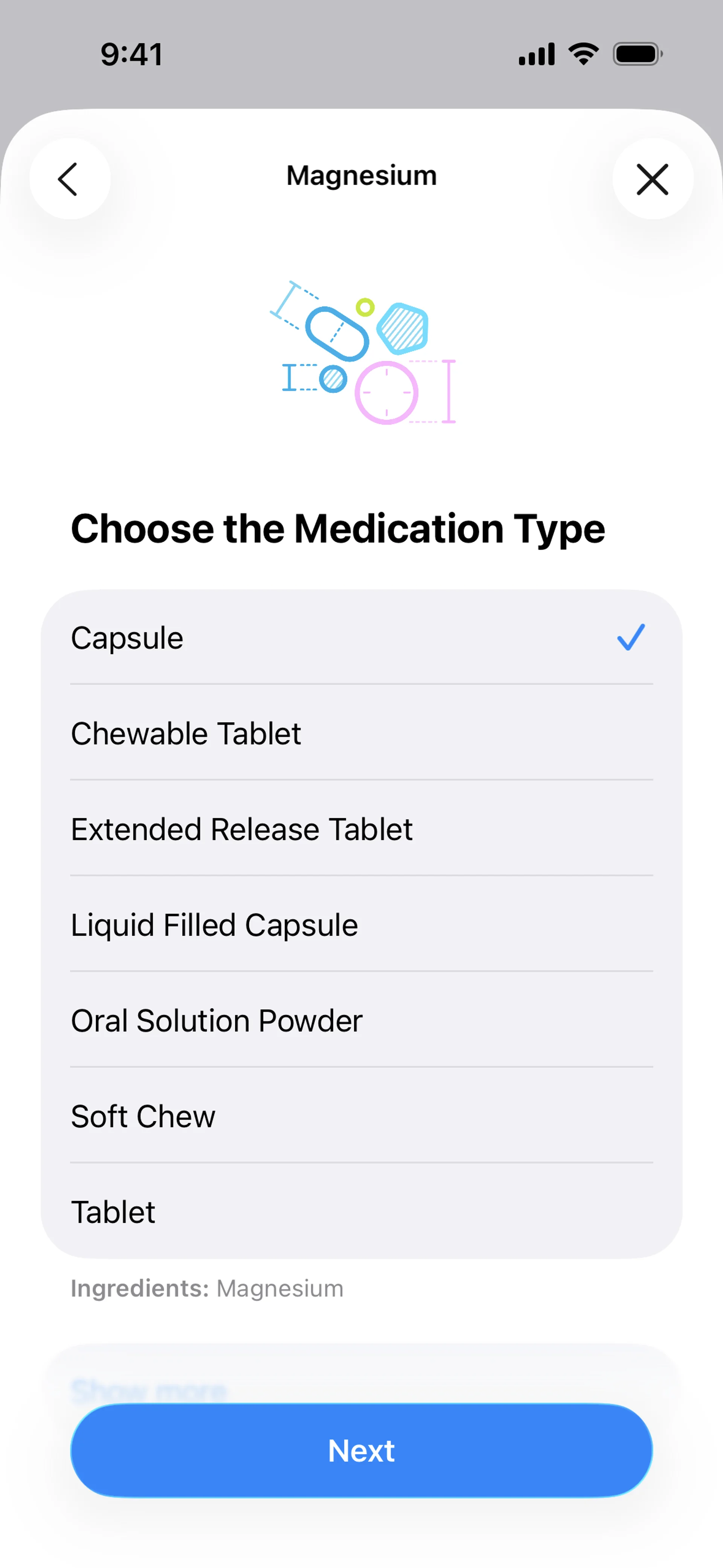Go back to the previous step
Viewport: 723px width, 1568px height.
[x=69, y=179]
